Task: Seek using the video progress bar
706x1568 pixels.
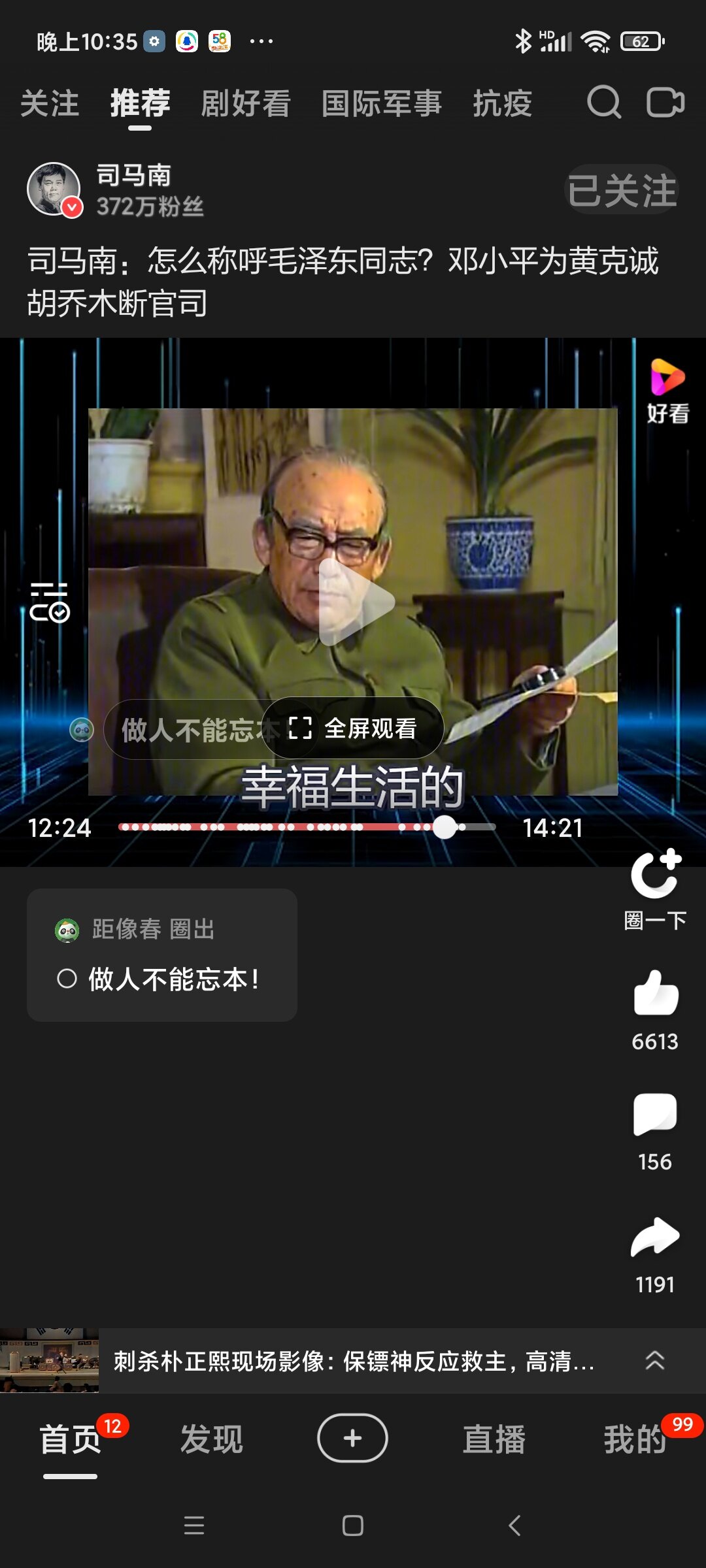Action: point(307,827)
